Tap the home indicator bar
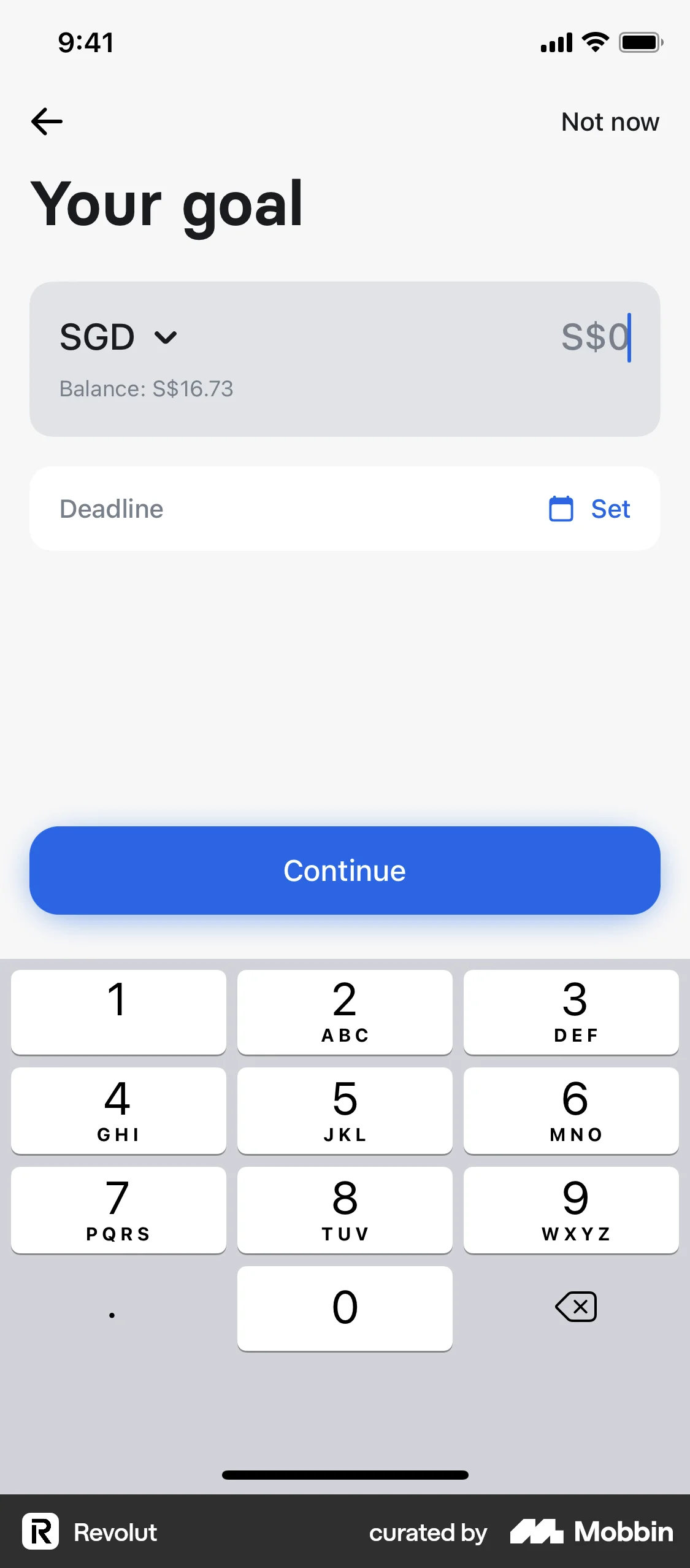The width and height of the screenshot is (690, 1568). tap(345, 1475)
